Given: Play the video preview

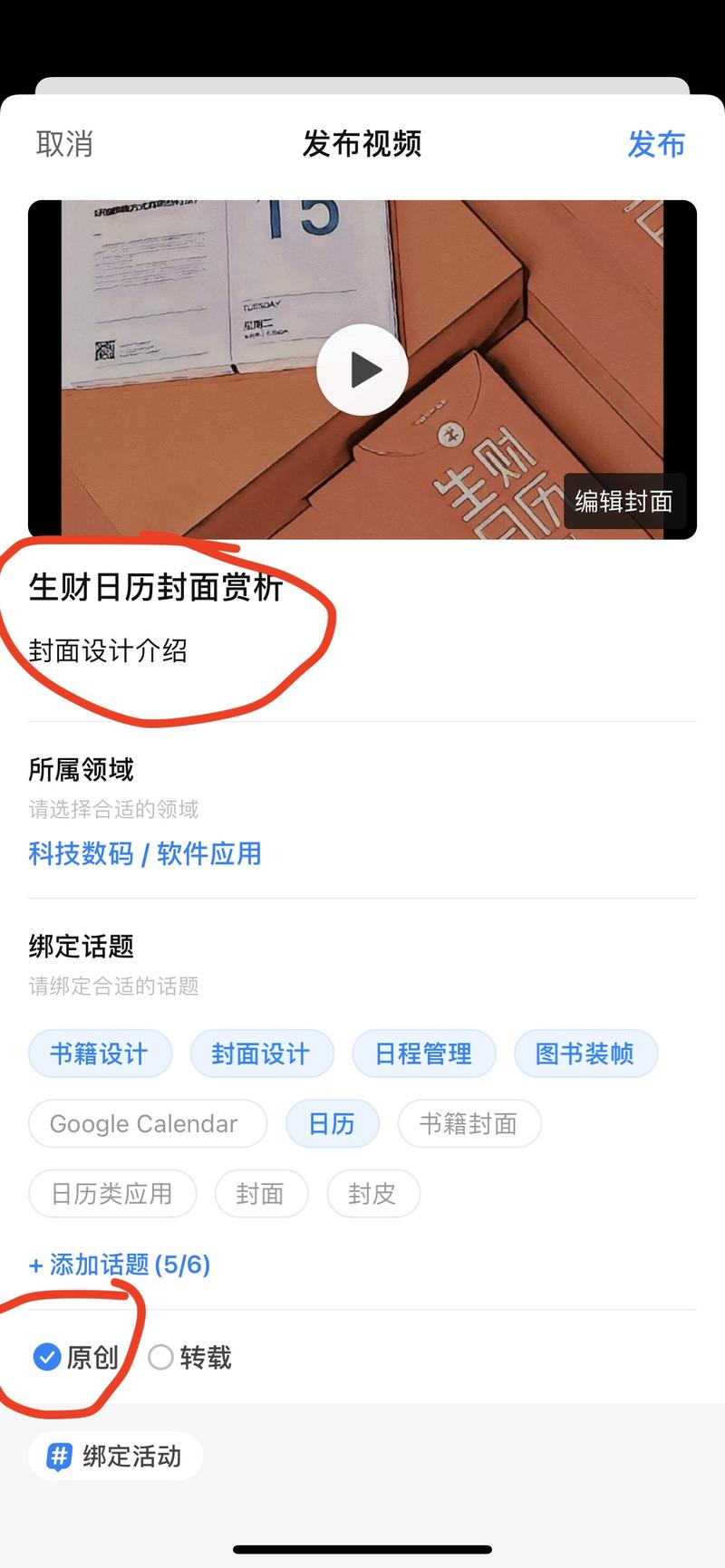Looking at the screenshot, I should point(362,369).
